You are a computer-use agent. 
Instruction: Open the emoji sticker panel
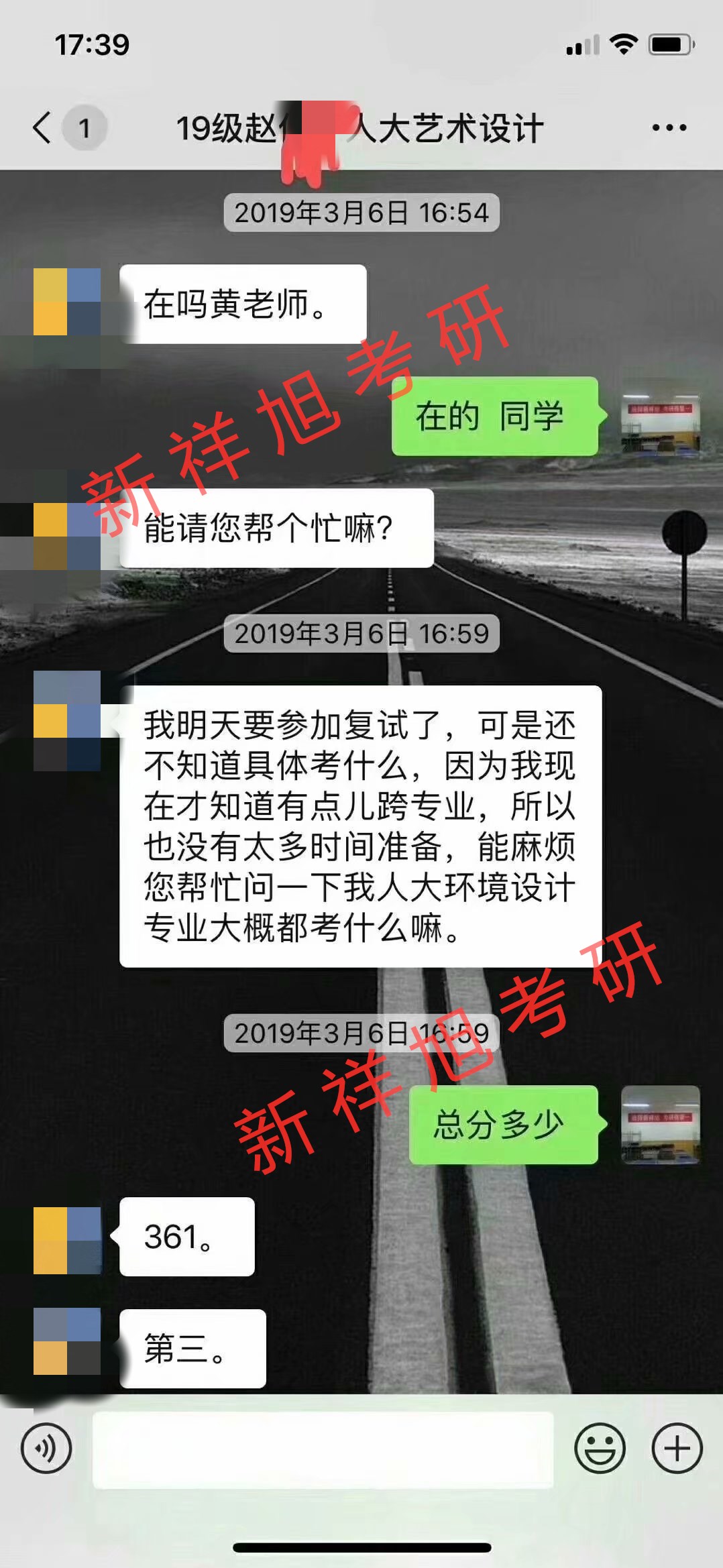(600, 1448)
